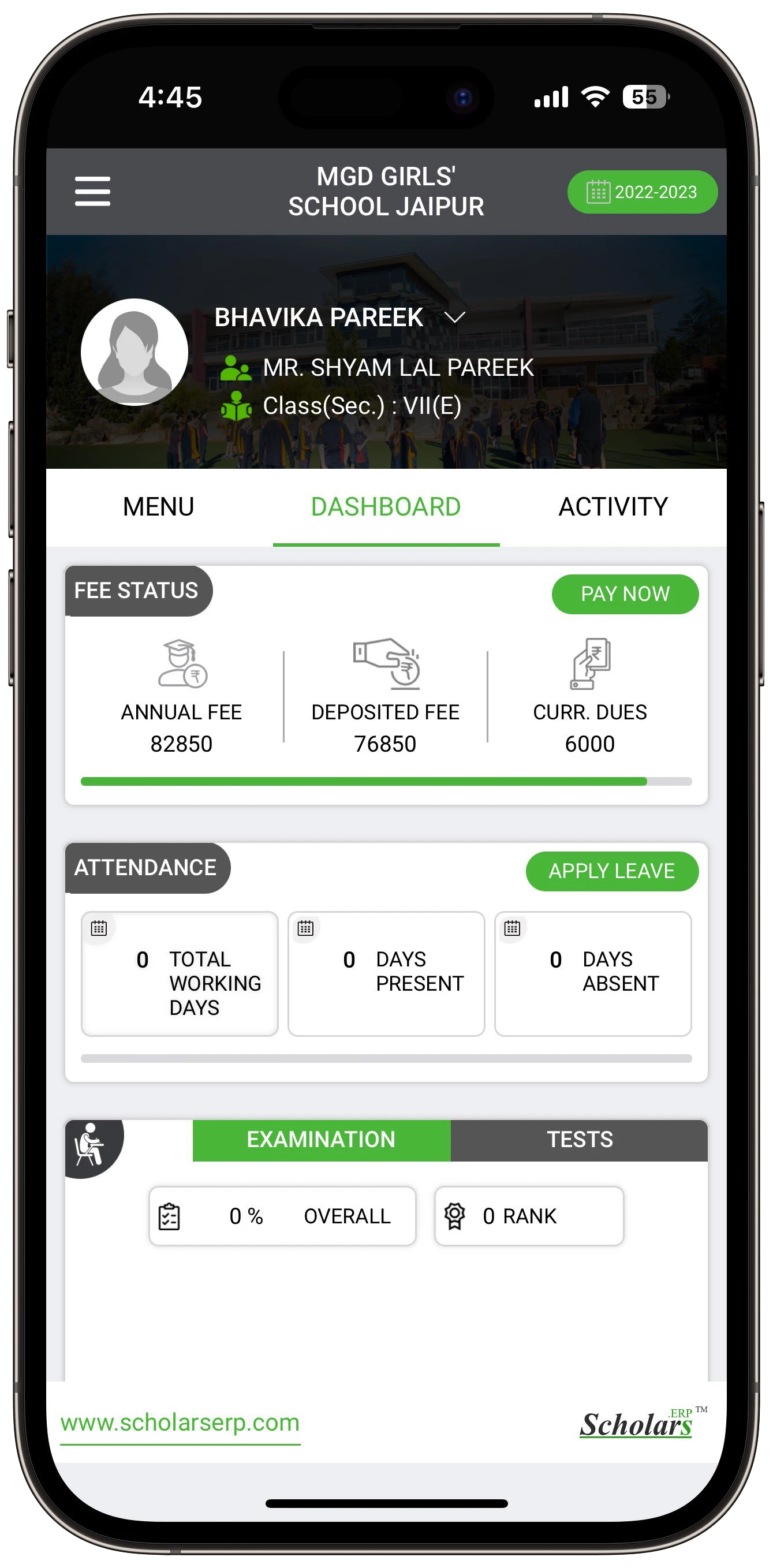This screenshot has height=1568, width=773.
Task: Apply for leave in Attendance
Action: tap(612, 871)
